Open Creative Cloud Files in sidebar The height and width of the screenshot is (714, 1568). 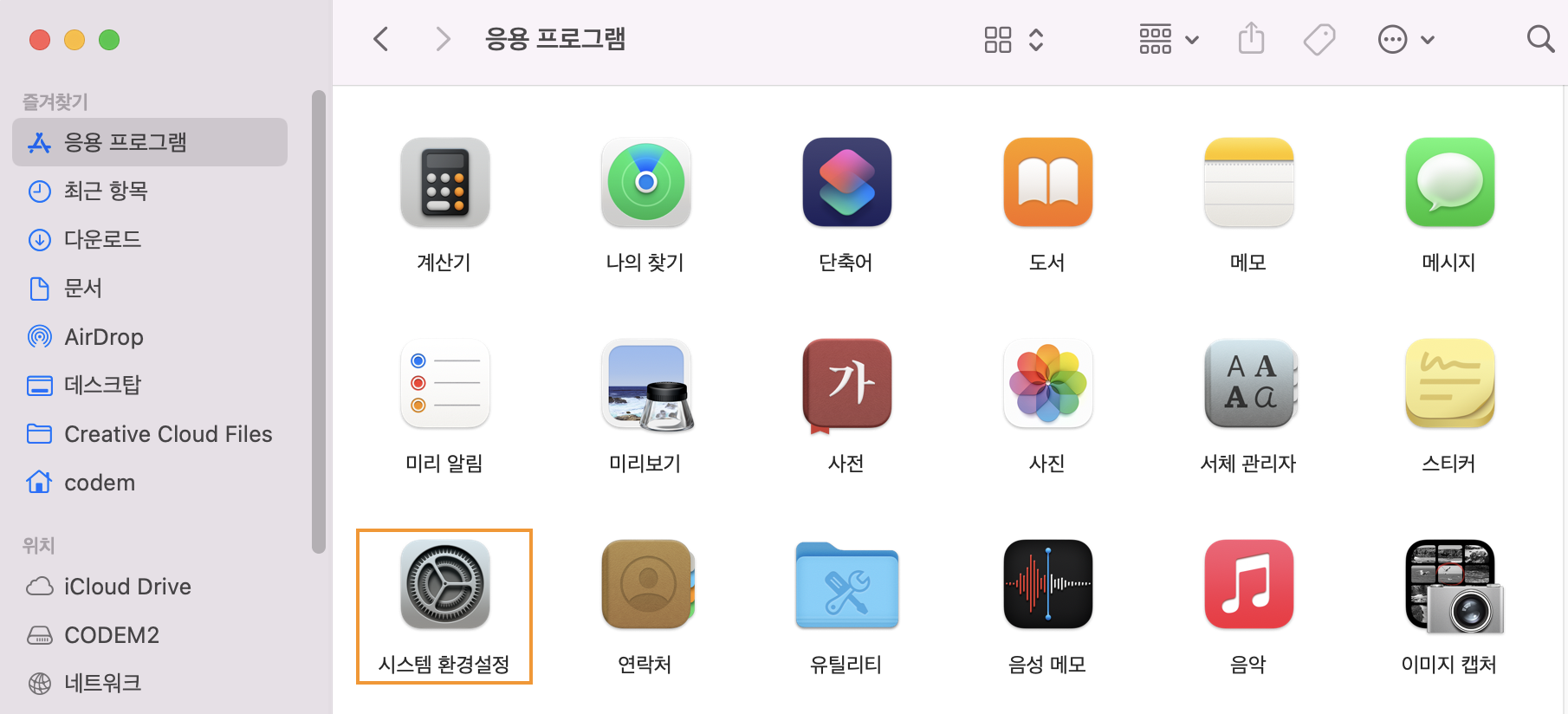[168, 434]
